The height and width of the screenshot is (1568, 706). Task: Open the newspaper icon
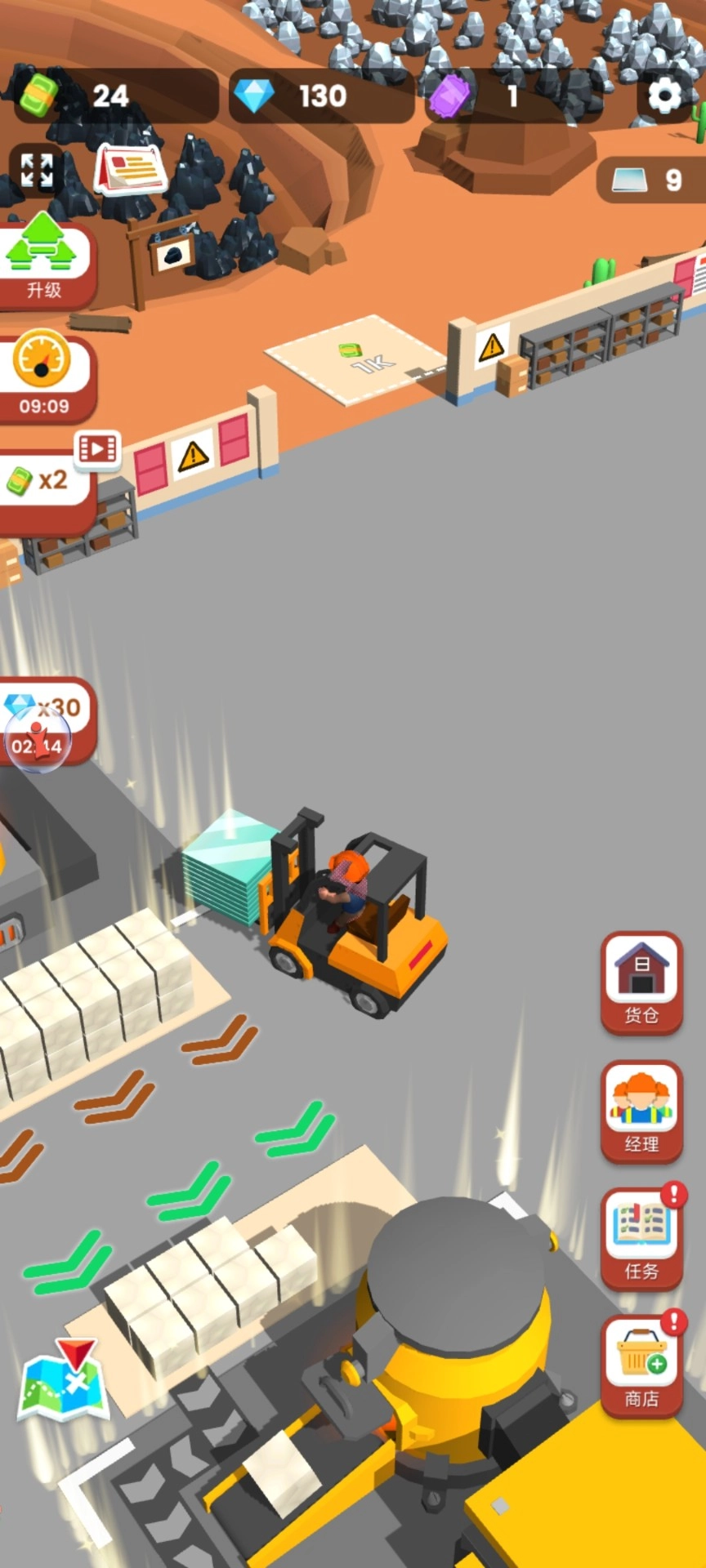pos(131,169)
